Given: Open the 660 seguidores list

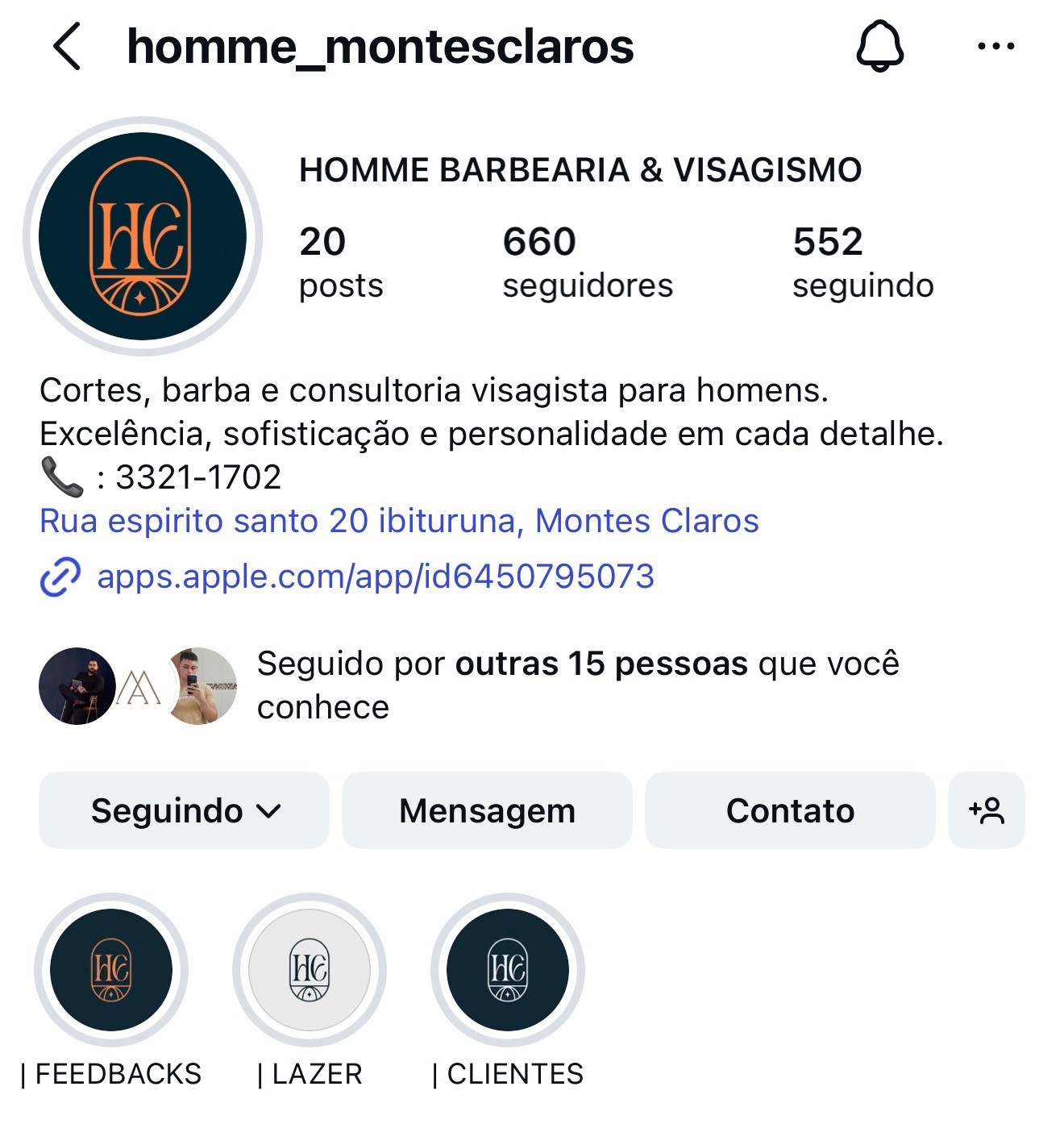Looking at the screenshot, I should [587, 262].
